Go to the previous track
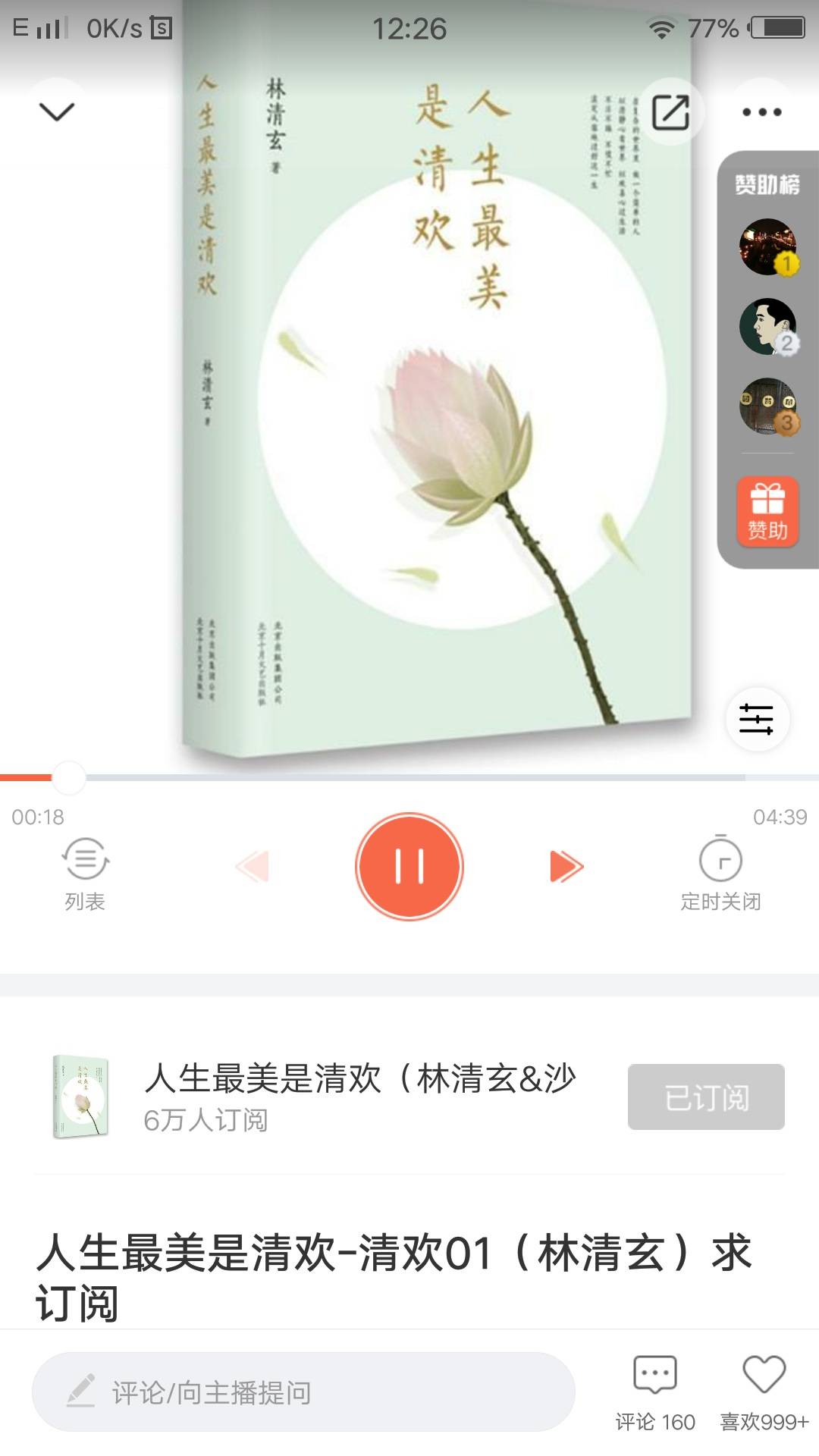This screenshot has height=1456, width=819. pyautogui.click(x=253, y=866)
